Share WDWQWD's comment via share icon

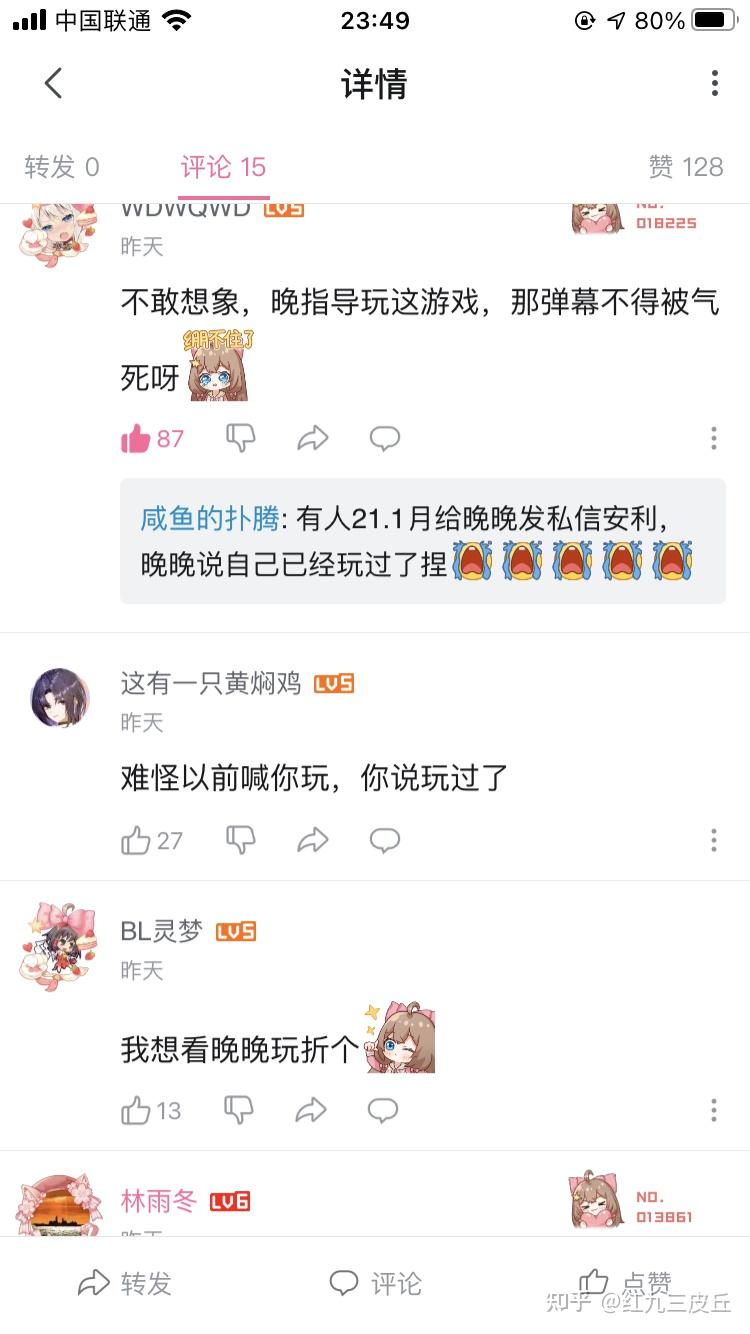[x=311, y=438]
